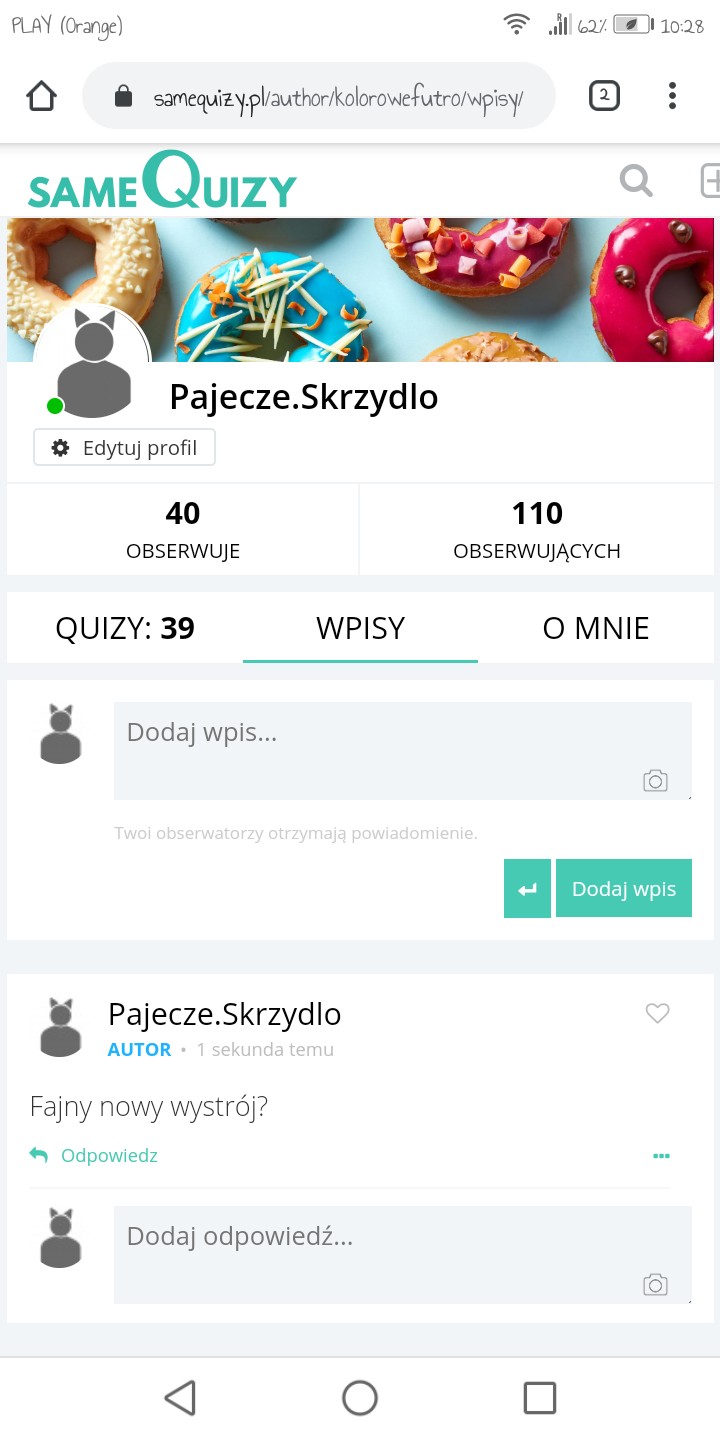Tap the Edytuj profil button
This screenshot has height=1440, width=720.
pos(125,448)
